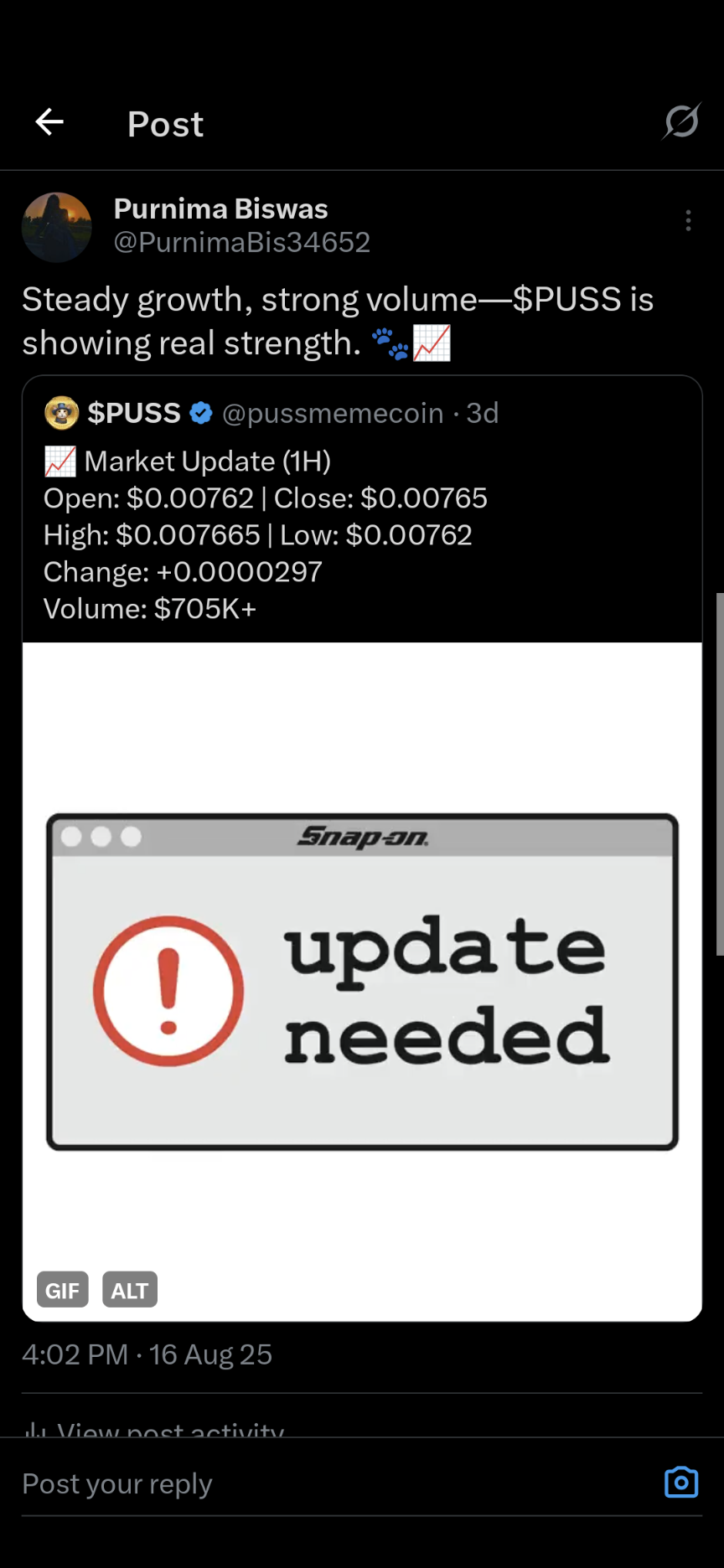Open the Grok icon in the header
Screen dimensions: 724x1568
(x=681, y=122)
